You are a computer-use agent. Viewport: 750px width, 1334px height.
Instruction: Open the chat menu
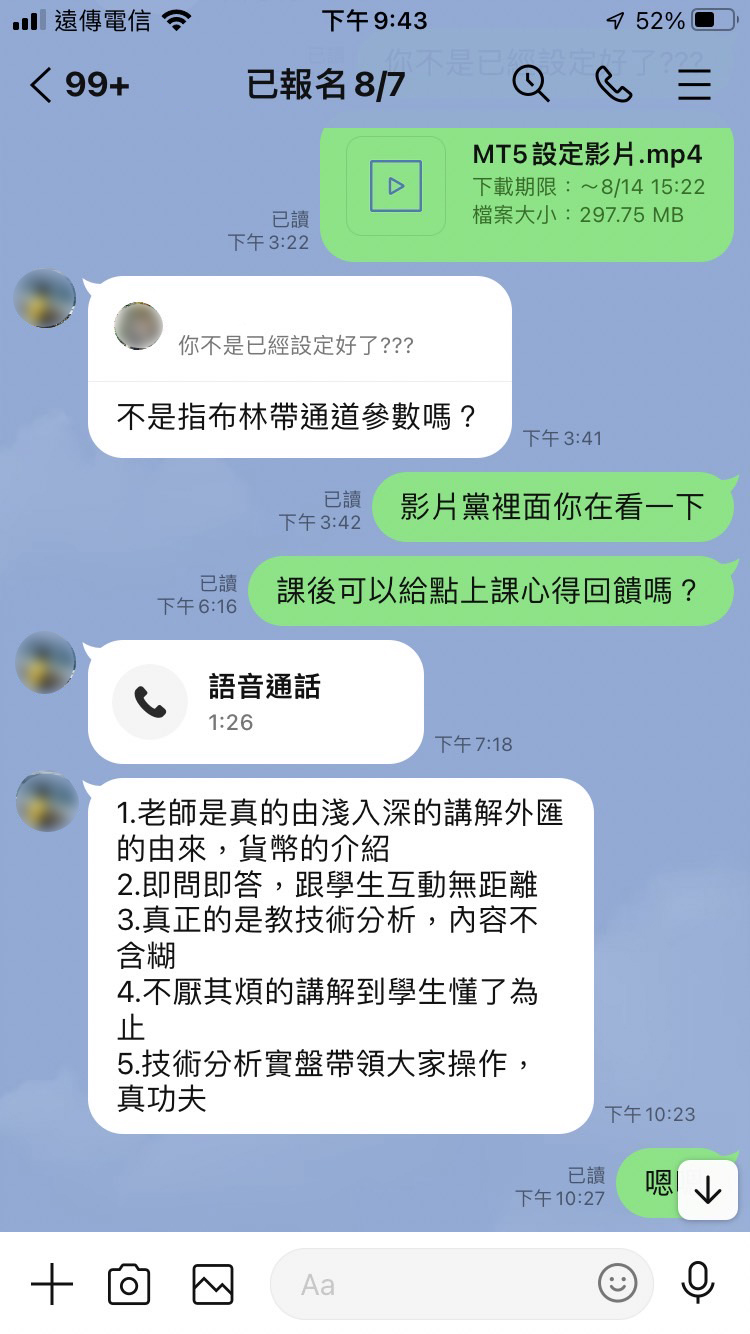(x=694, y=85)
